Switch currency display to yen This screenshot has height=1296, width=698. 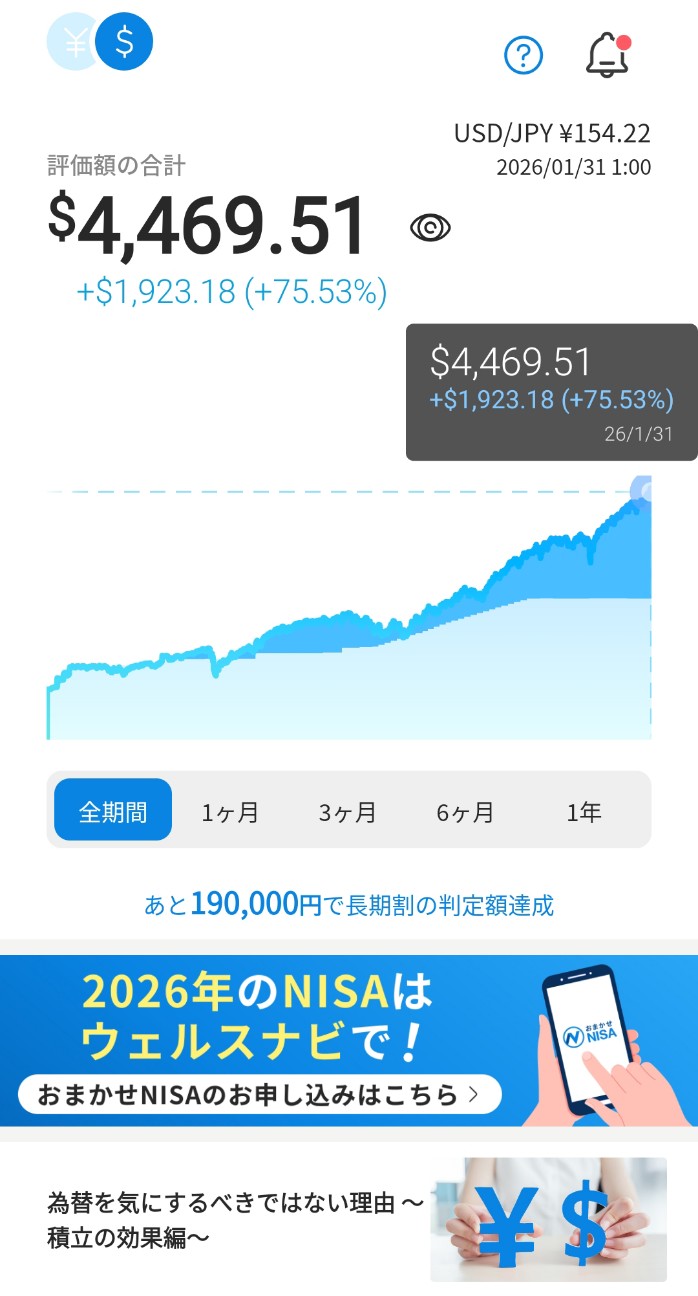point(73,43)
